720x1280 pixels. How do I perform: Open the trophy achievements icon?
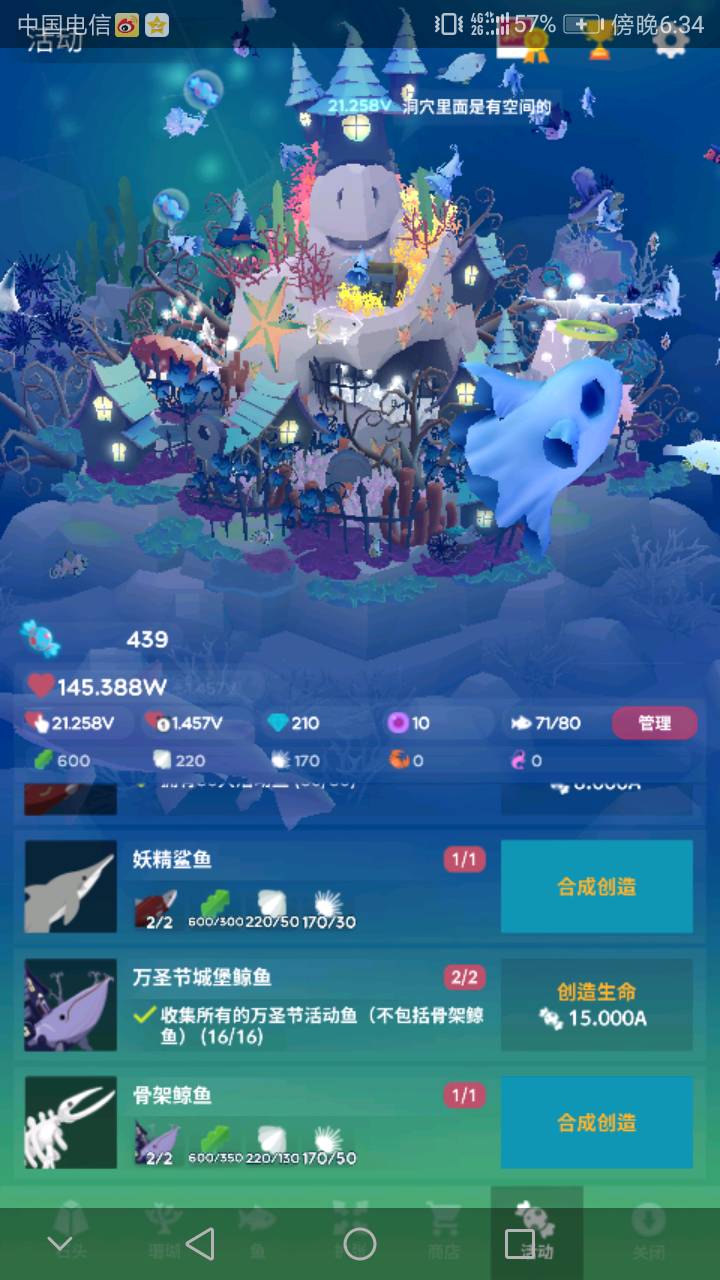pyautogui.click(x=600, y=44)
